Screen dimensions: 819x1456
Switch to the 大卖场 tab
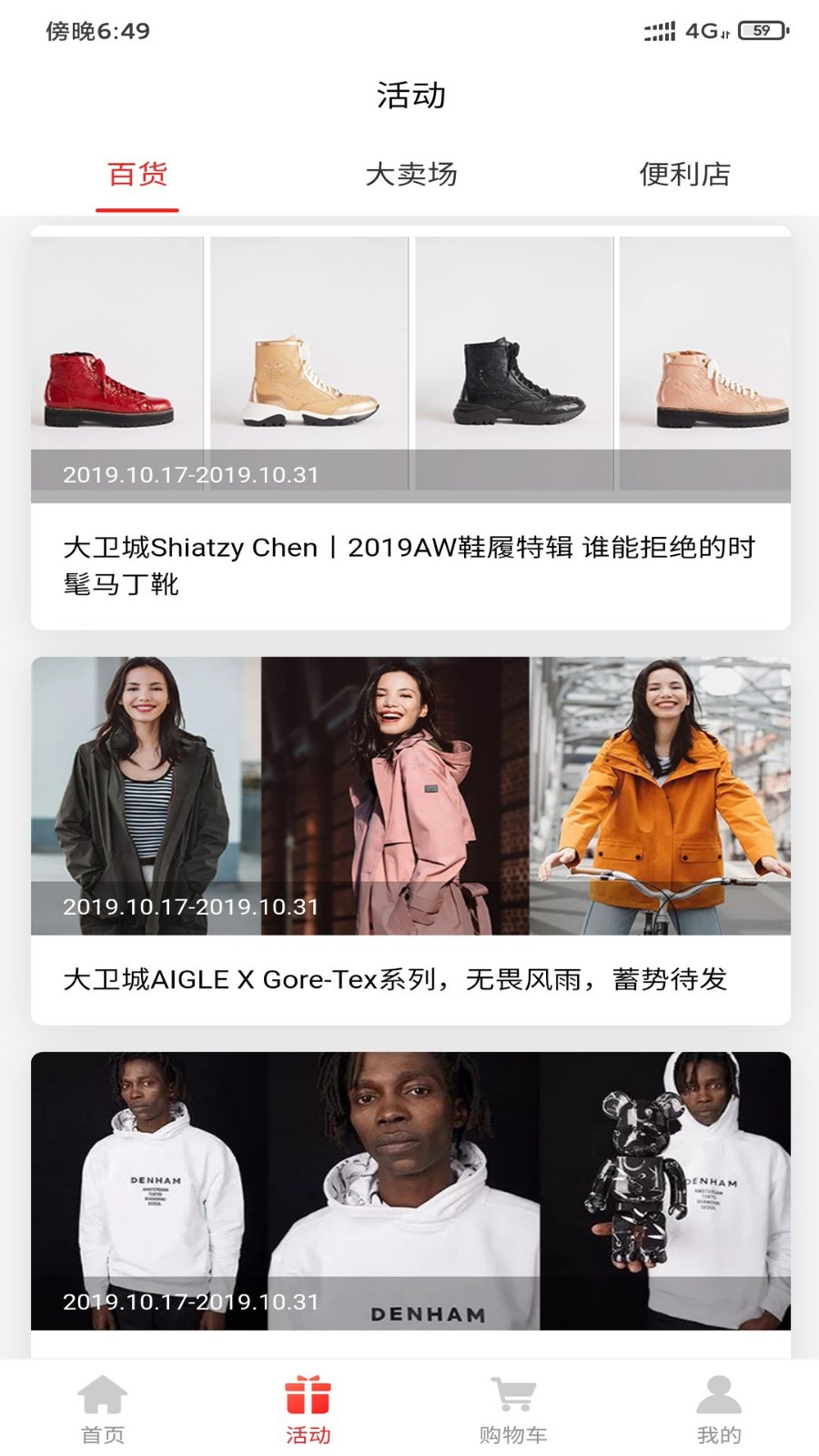click(410, 174)
